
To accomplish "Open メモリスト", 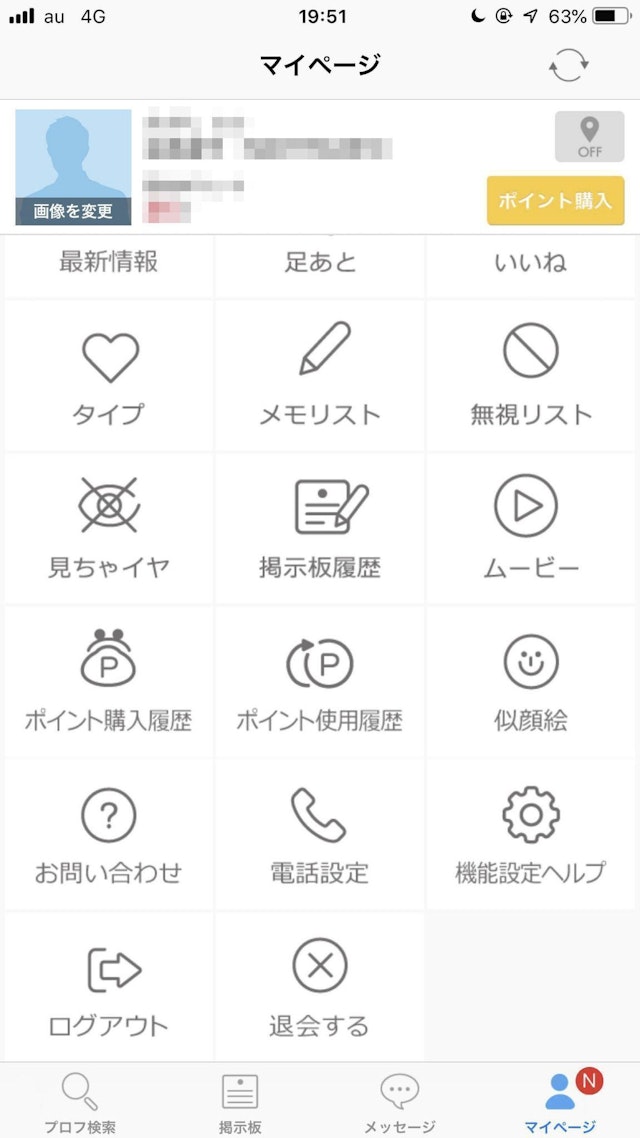I will coord(320,376).
